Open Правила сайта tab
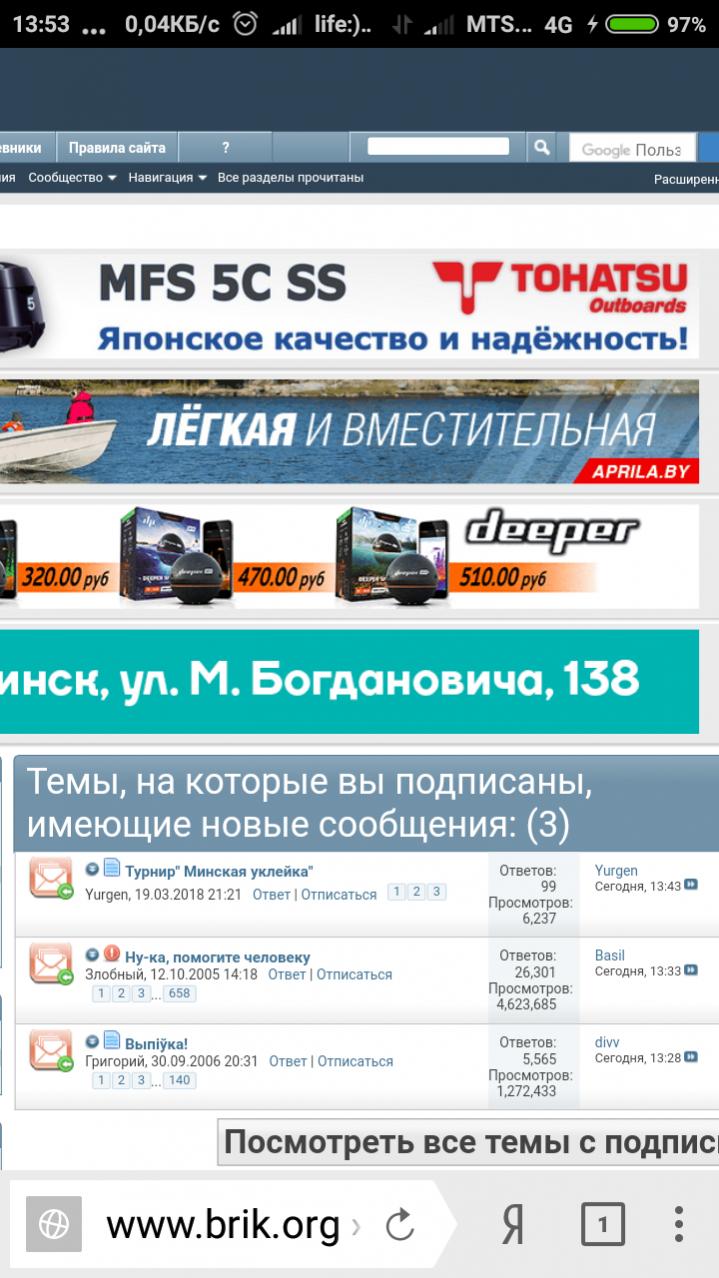 tap(117, 148)
